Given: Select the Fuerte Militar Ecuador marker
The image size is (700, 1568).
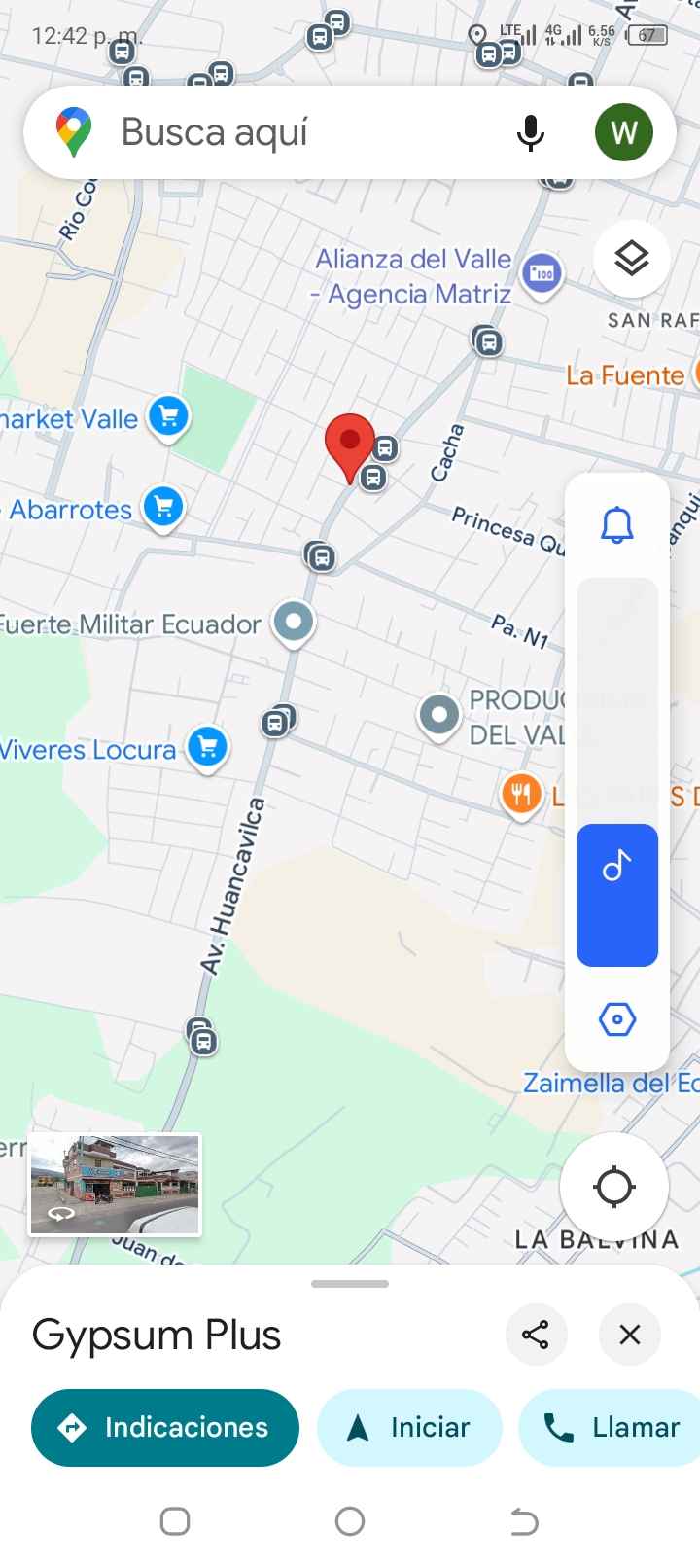Looking at the screenshot, I should point(294,622).
